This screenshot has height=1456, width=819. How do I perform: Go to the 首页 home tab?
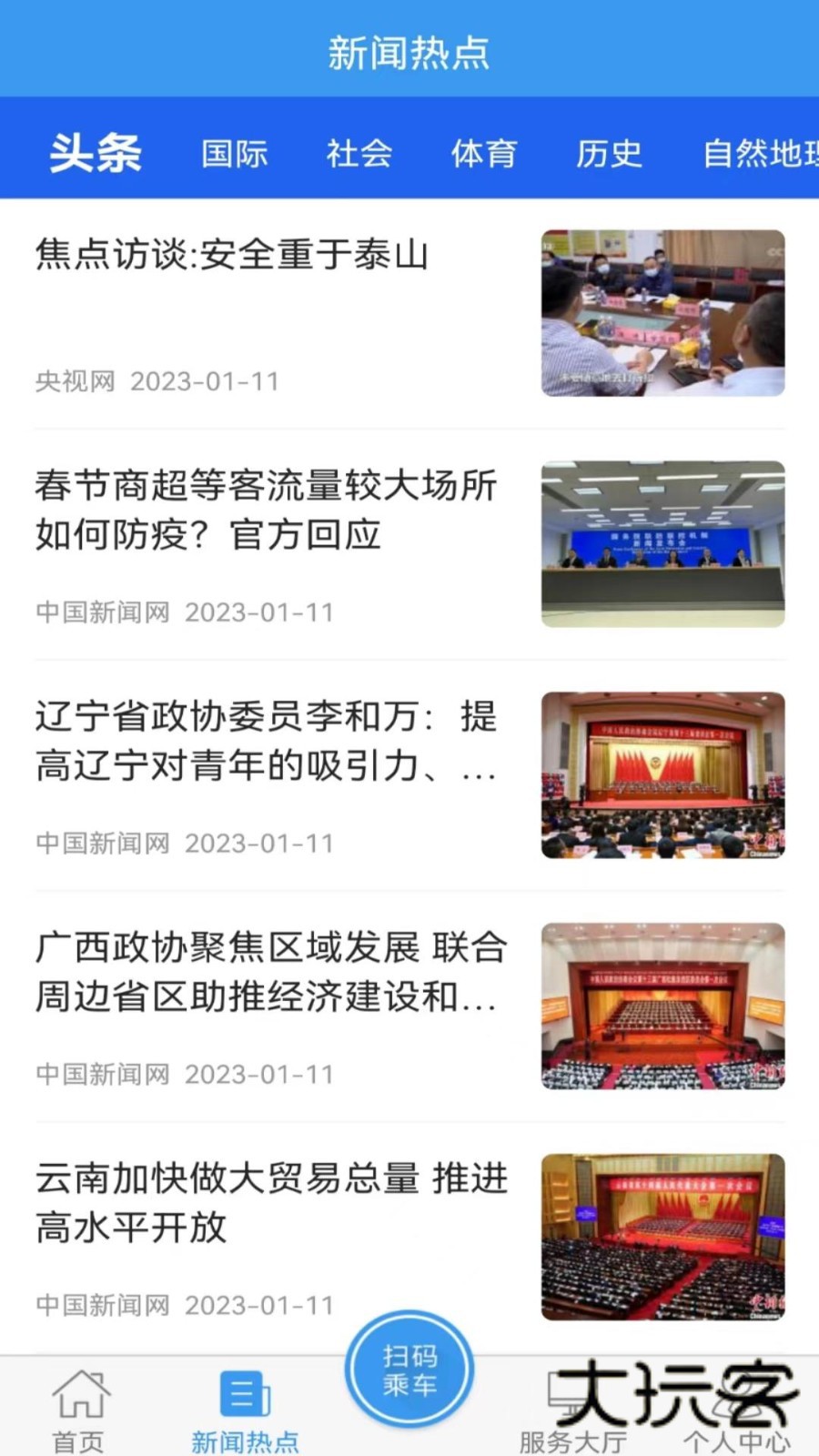click(79, 1410)
